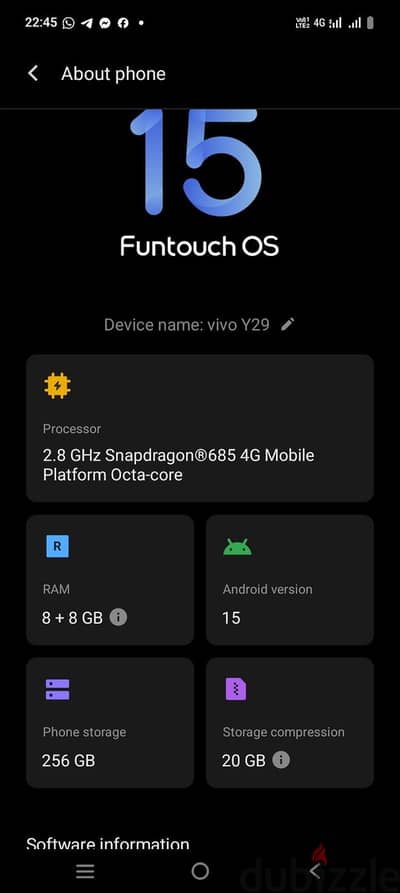Edit the device name with the pencil
The height and width of the screenshot is (893, 400).
point(288,325)
